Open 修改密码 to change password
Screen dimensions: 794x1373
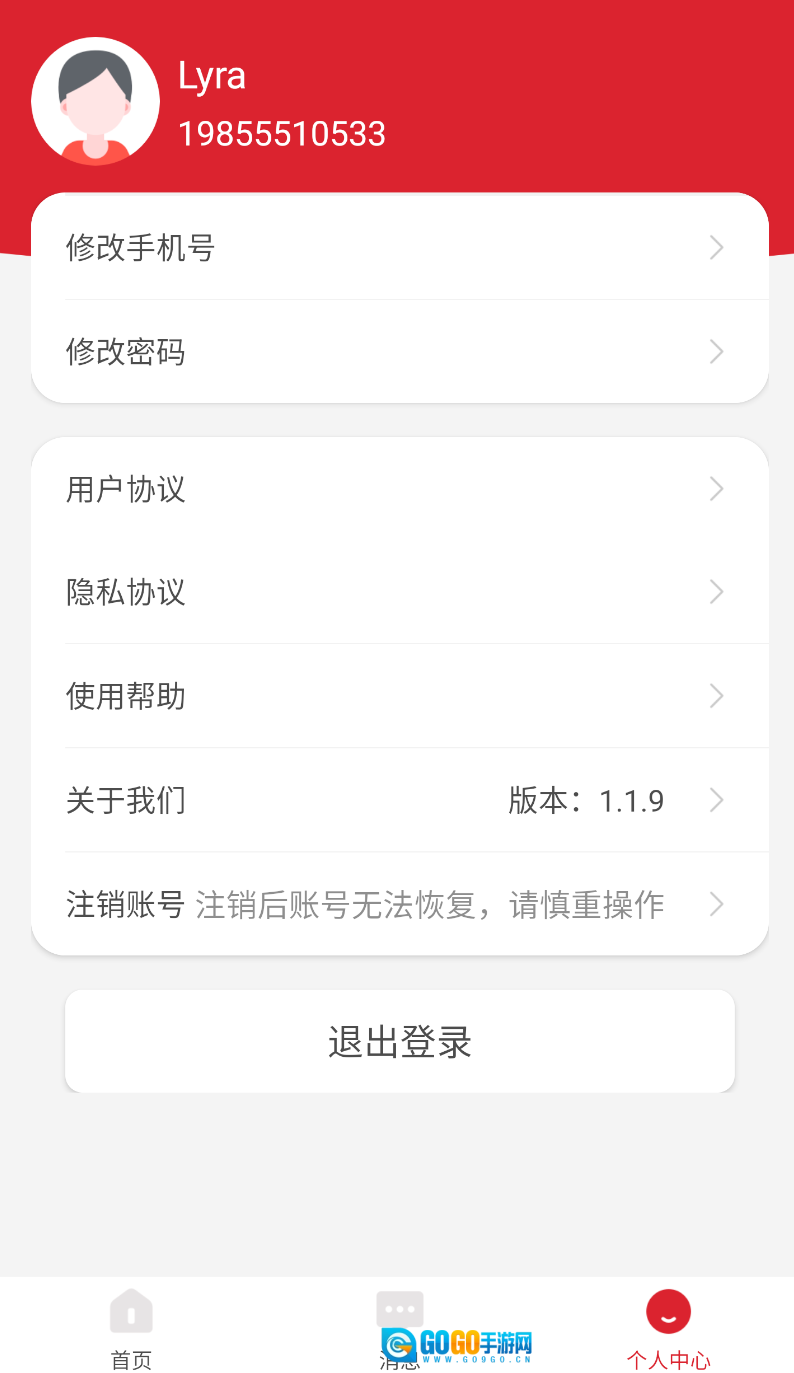coord(400,352)
